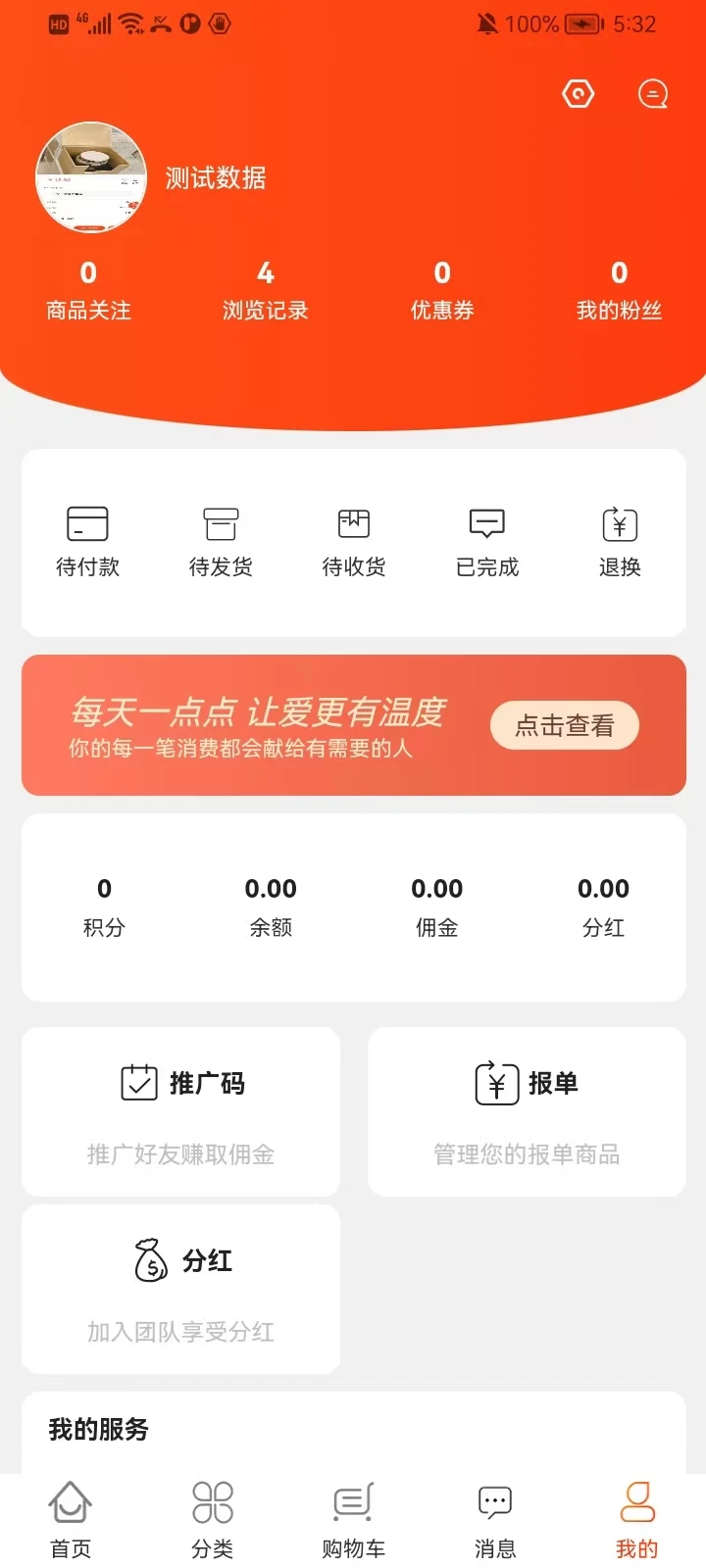Select the 待发货 awaiting shipment icon
706x1568 pixels.
220,524
